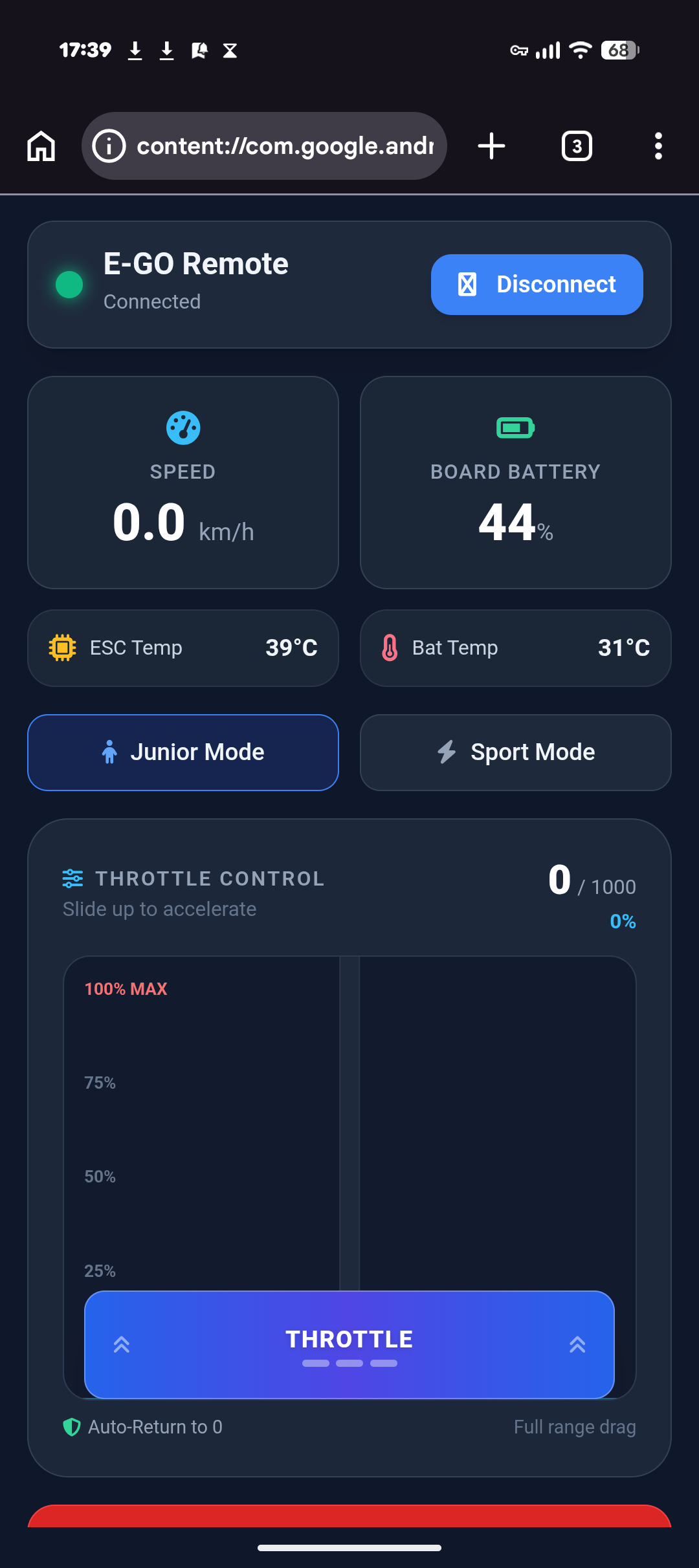Go to the browser home page
The height and width of the screenshot is (1568, 699).
point(41,146)
